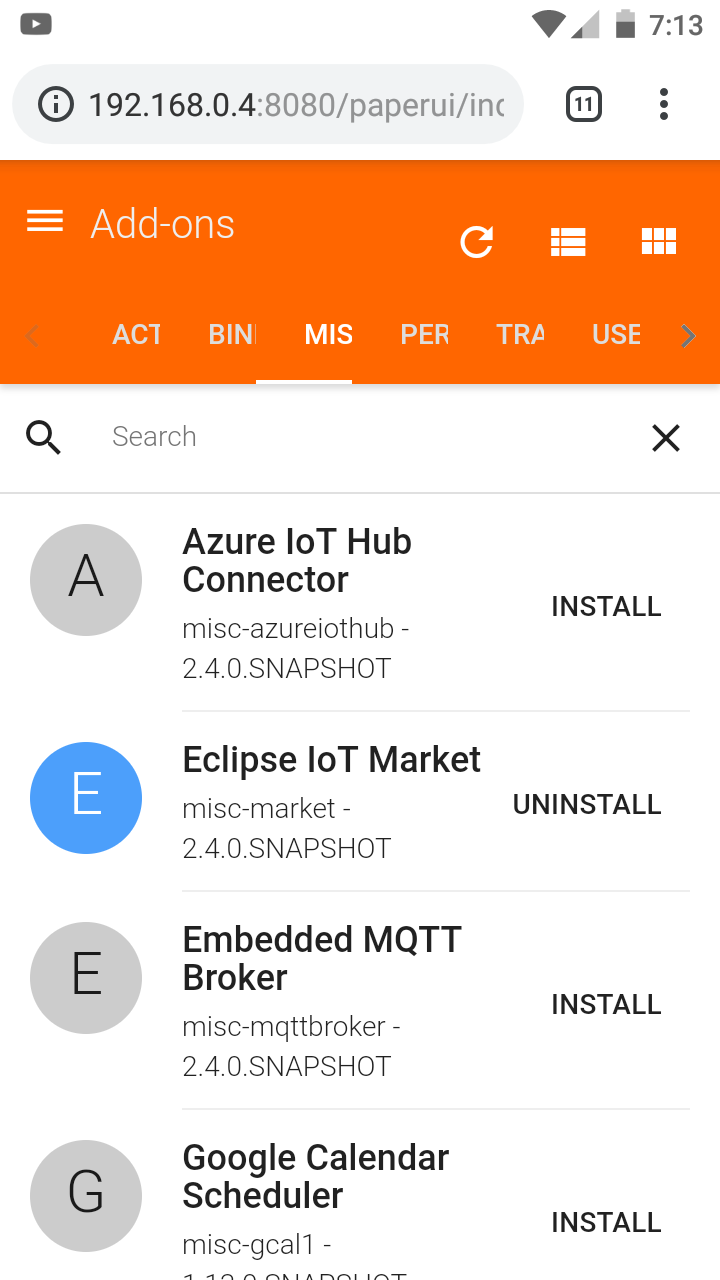Refresh the add-ons list
The height and width of the screenshot is (1280, 720).
[476, 242]
